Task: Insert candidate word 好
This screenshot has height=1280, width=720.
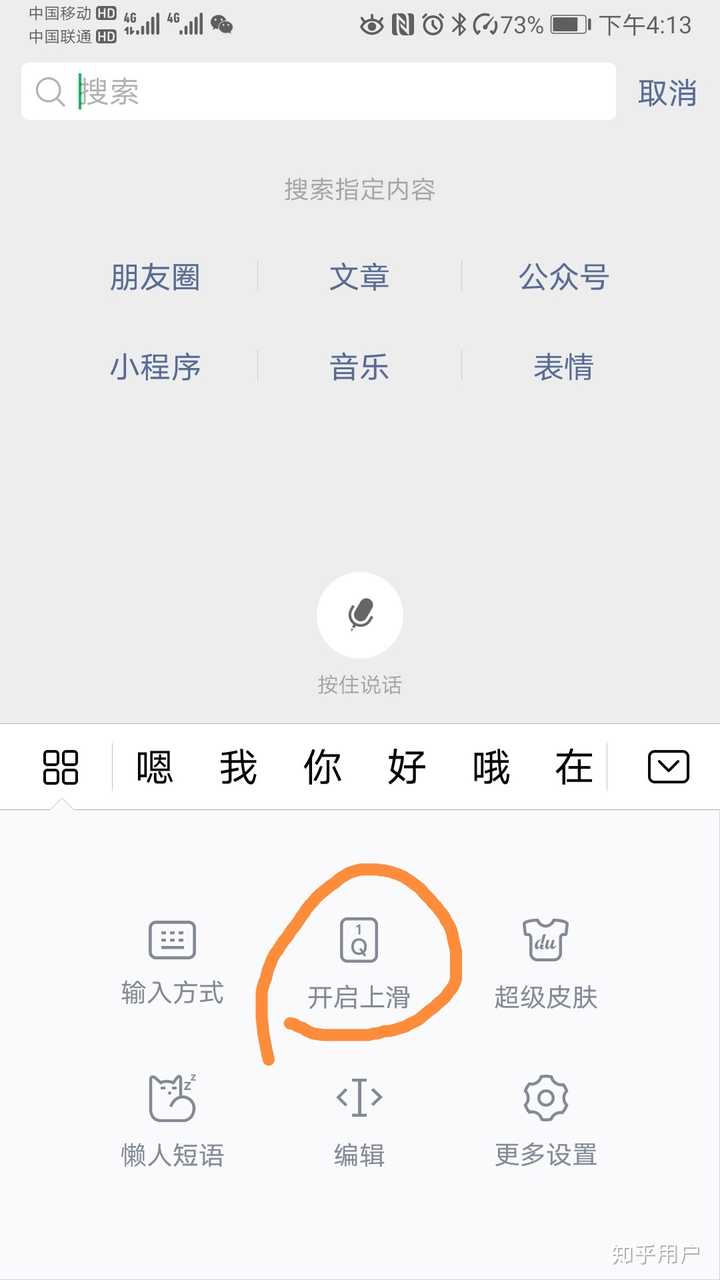Action: point(407,767)
